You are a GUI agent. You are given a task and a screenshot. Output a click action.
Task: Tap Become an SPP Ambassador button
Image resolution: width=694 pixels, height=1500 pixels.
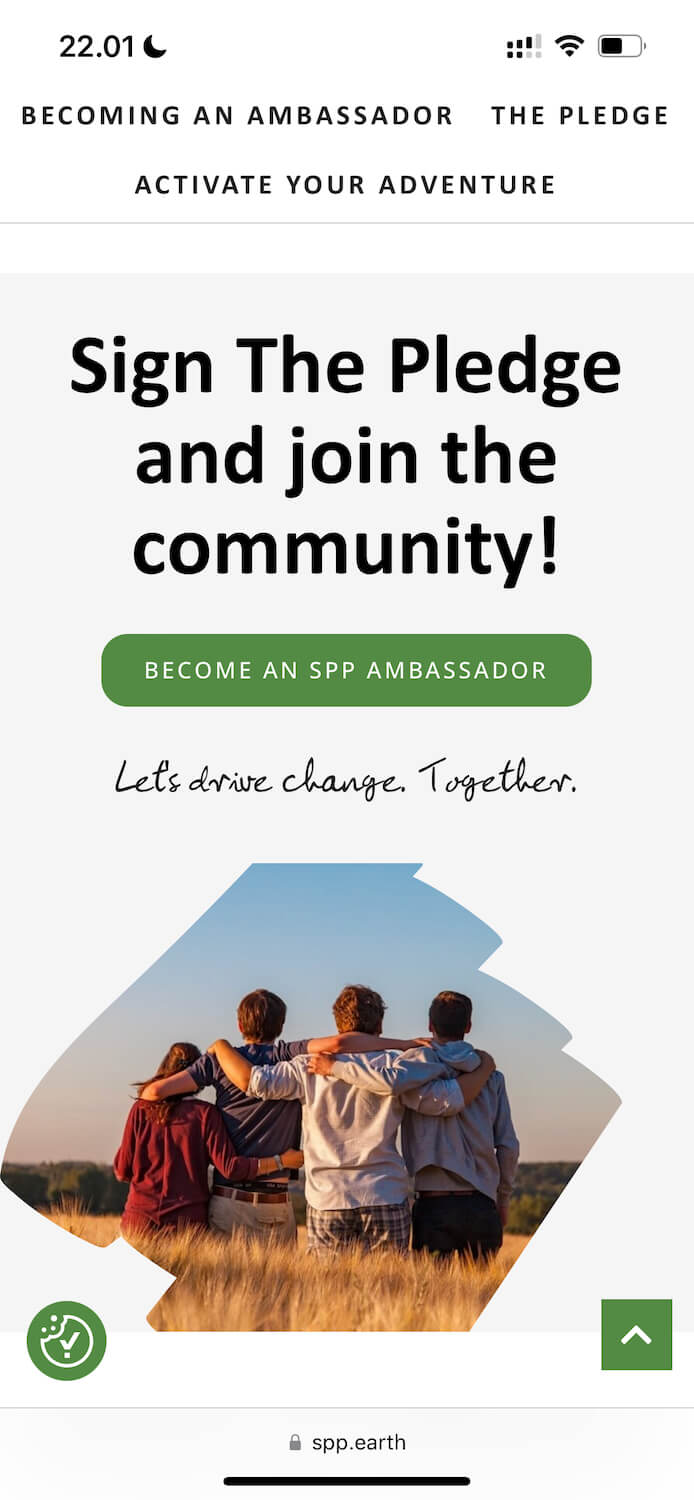(346, 670)
